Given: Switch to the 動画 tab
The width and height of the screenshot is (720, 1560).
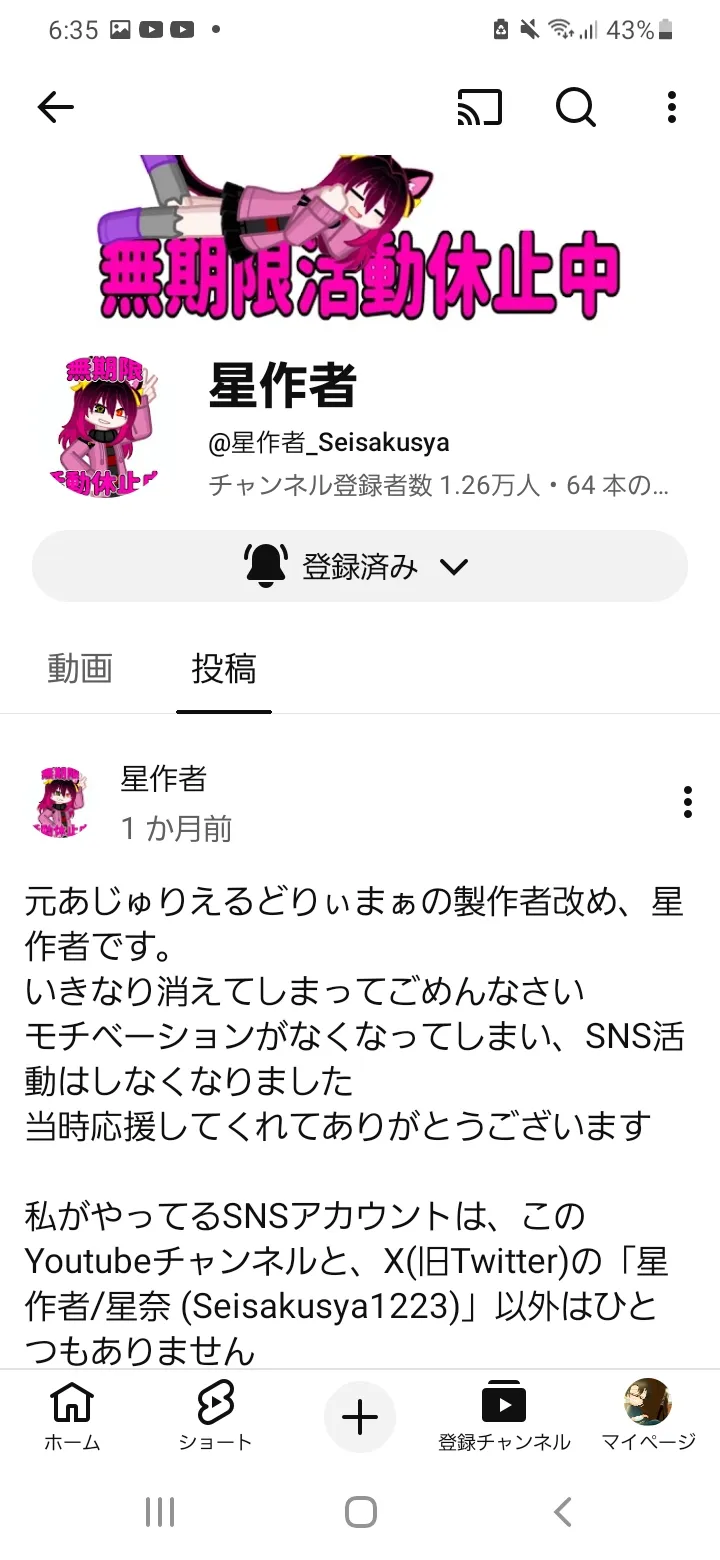Looking at the screenshot, I should (80, 669).
